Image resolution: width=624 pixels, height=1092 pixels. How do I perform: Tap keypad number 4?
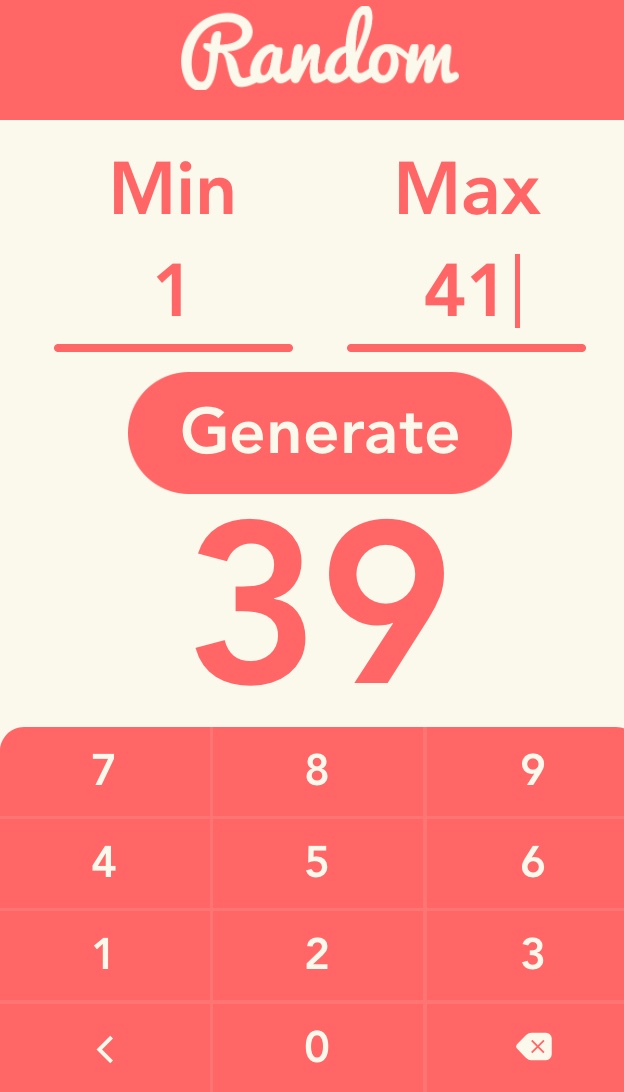pyautogui.click(x=103, y=862)
